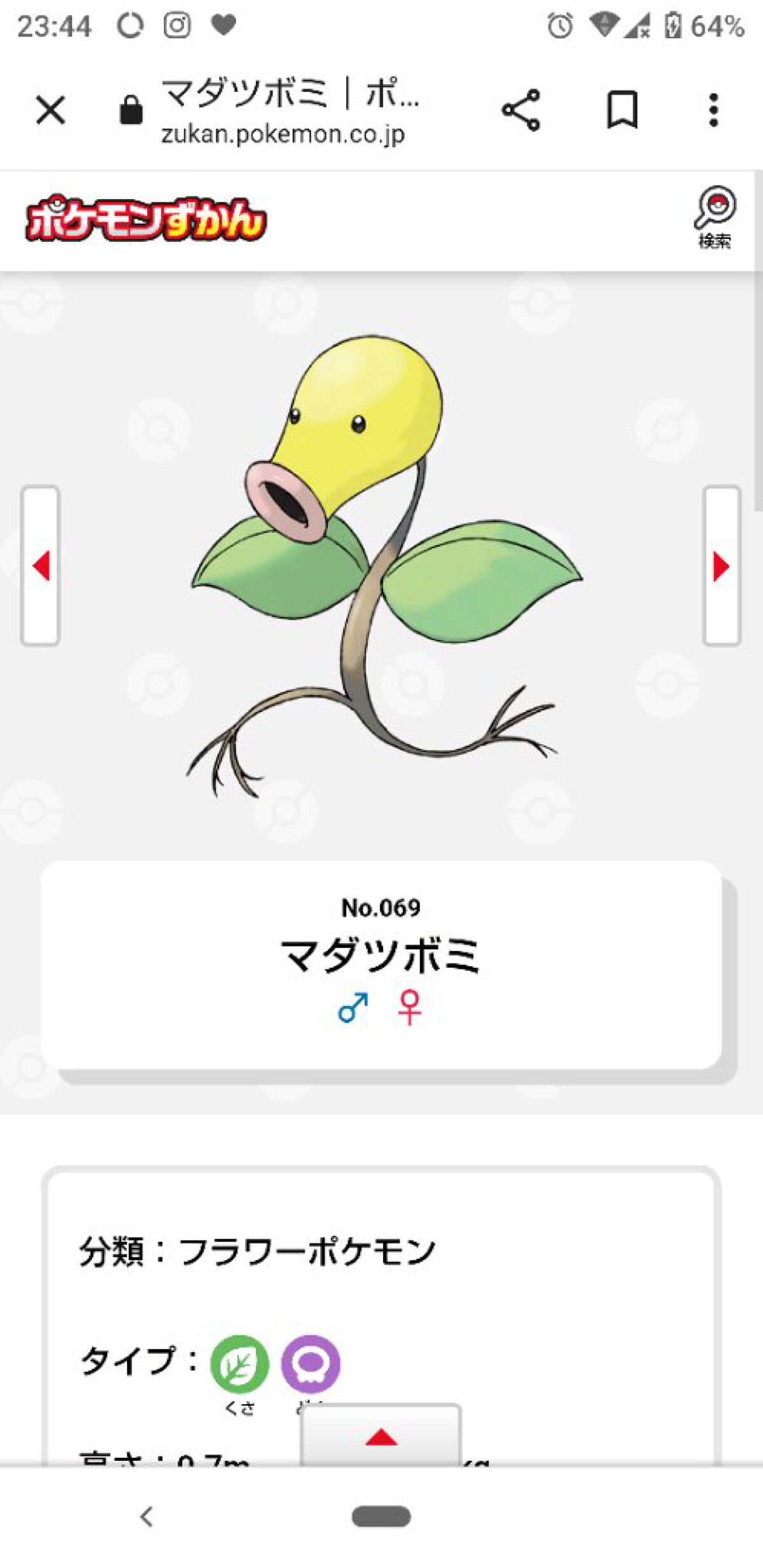The height and width of the screenshot is (1568, 763).
Task: Bookmark the current page
Action: click(x=622, y=110)
